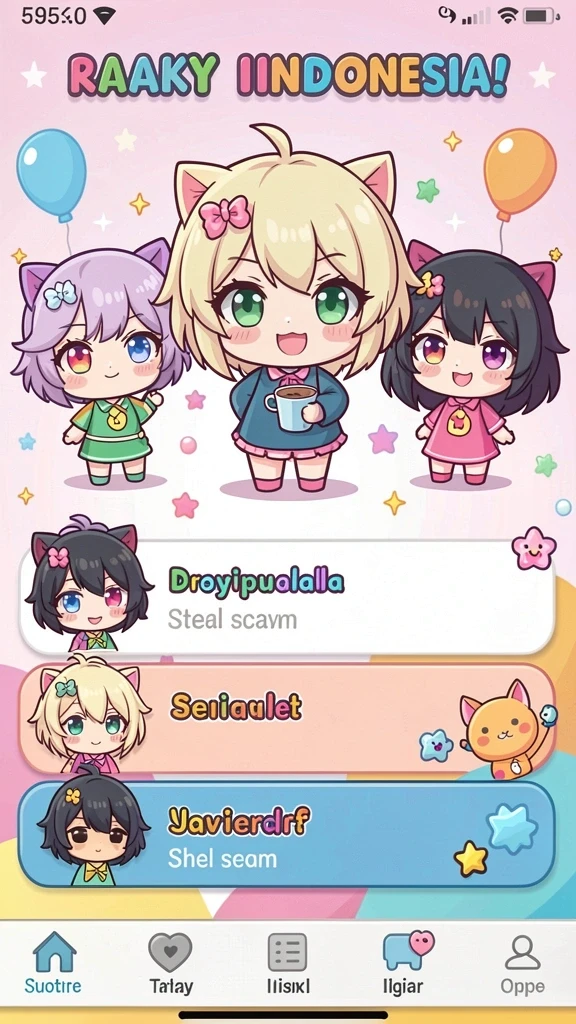Open the Seiiaulet card
The width and height of the screenshot is (576, 1024).
pyautogui.click(x=287, y=719)
